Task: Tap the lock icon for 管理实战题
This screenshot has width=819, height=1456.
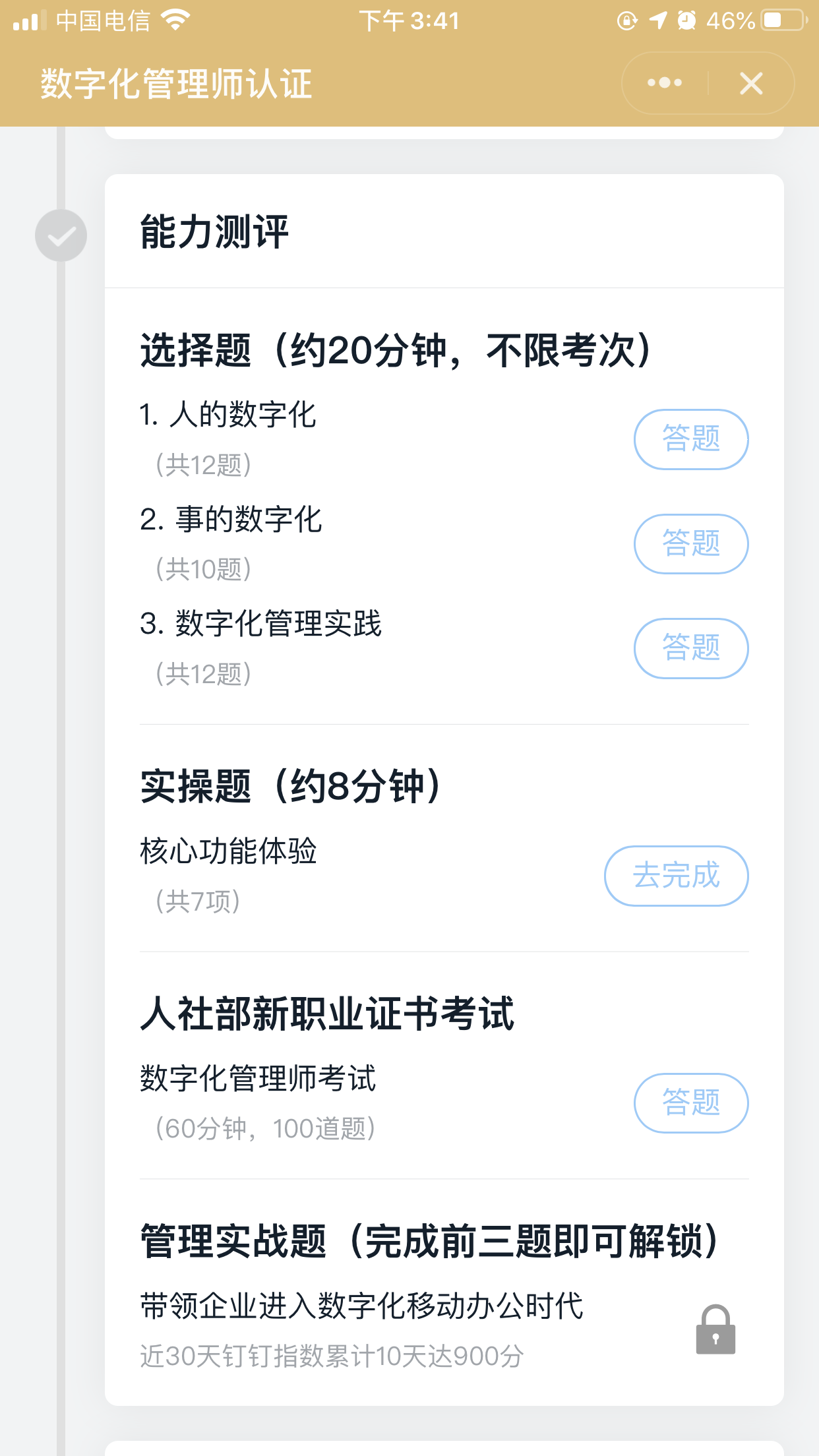Action: coord(715,1329)
